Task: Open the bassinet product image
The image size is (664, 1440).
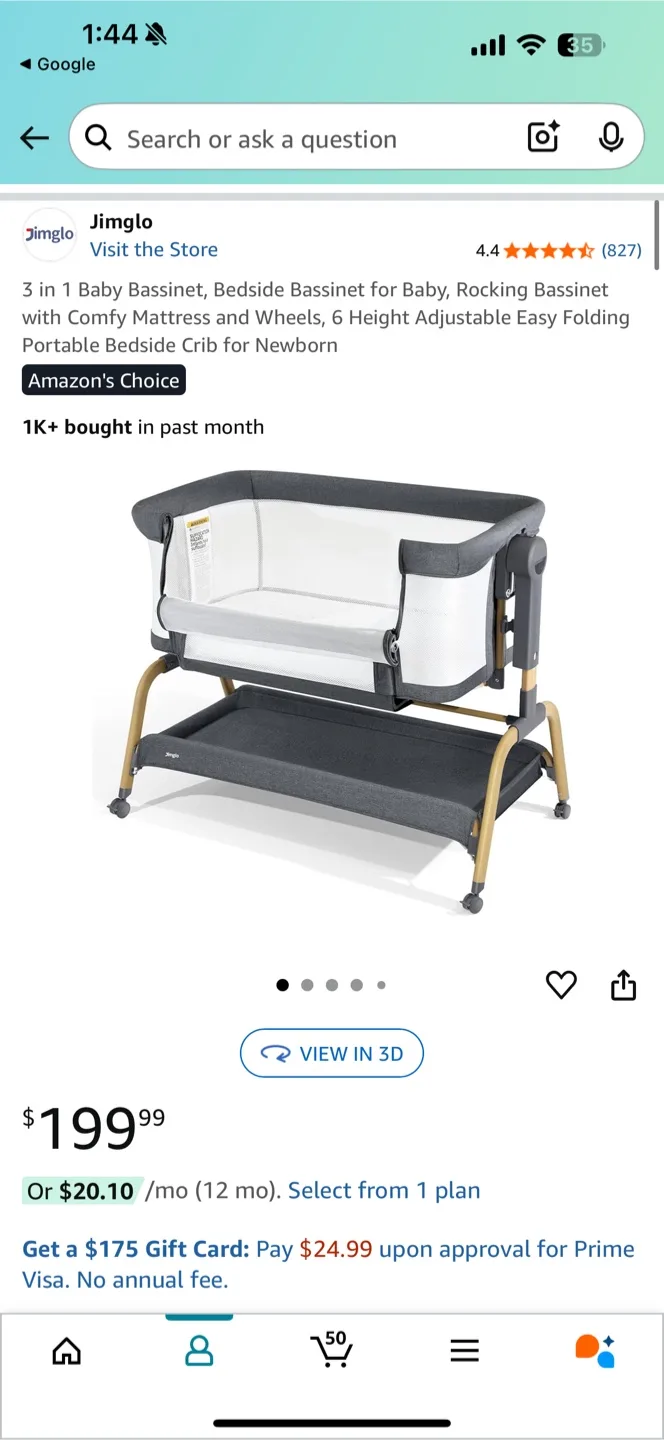Action: click(x=332, y=690)
